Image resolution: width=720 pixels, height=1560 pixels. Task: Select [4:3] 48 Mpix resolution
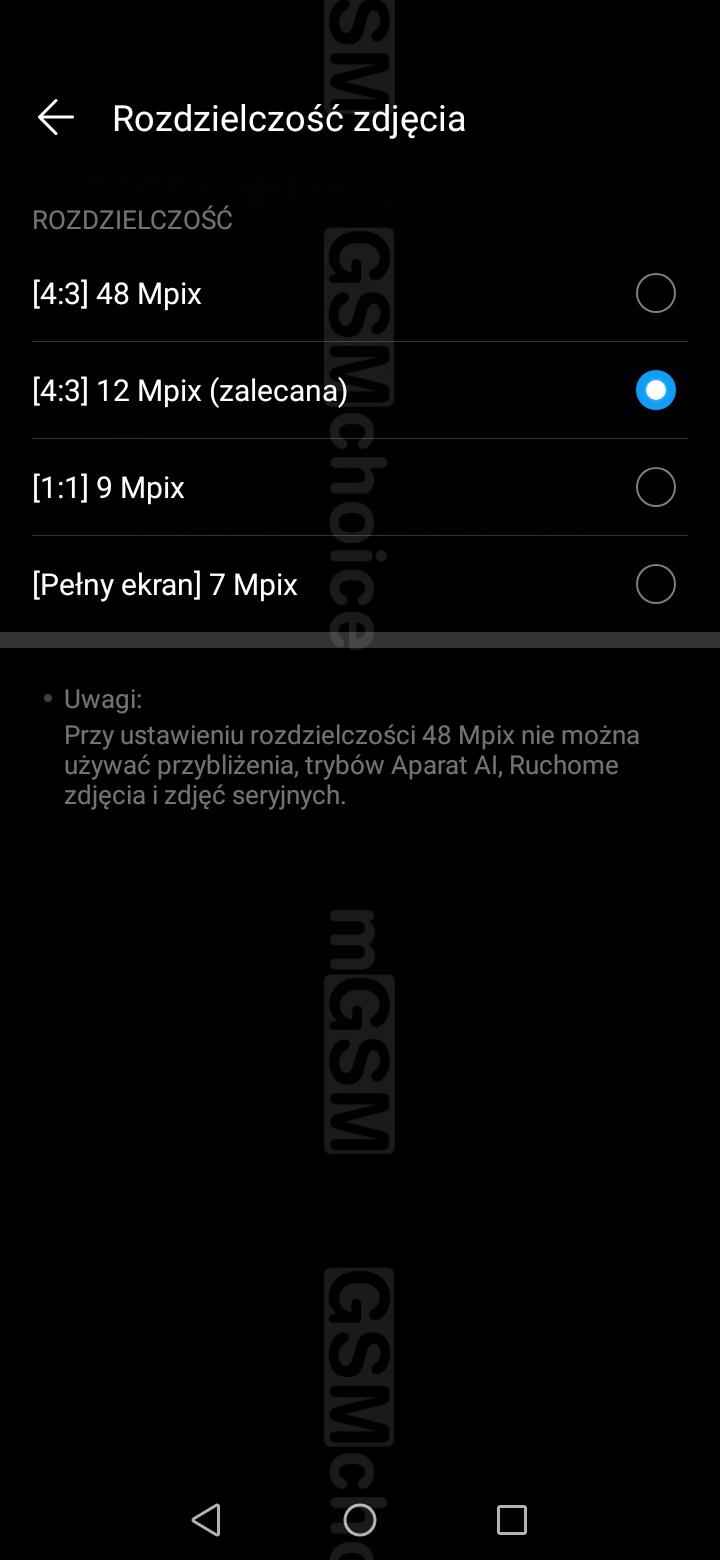click(655, 294)
